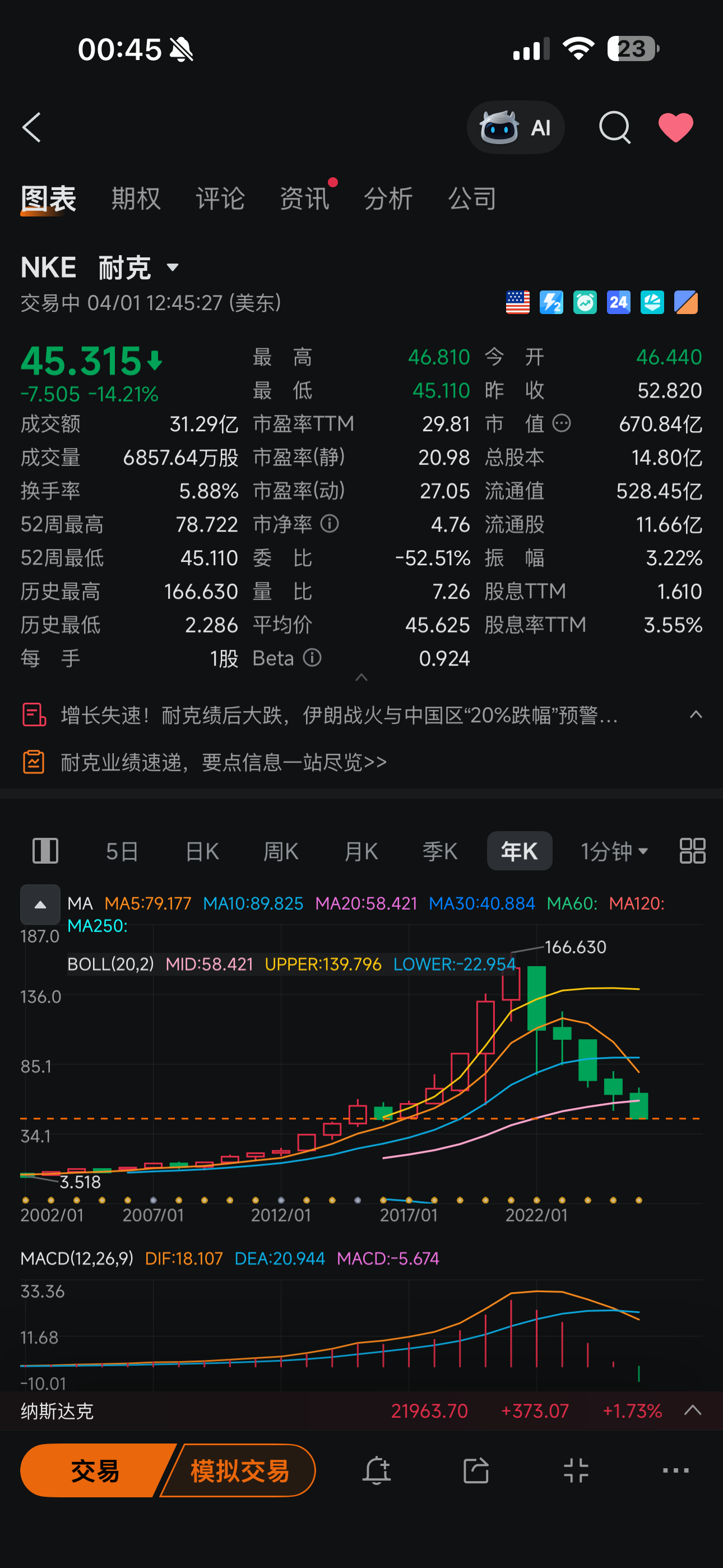723x1568 pixels.
Task: Switch chart to 日K
Action: (202, 850)
